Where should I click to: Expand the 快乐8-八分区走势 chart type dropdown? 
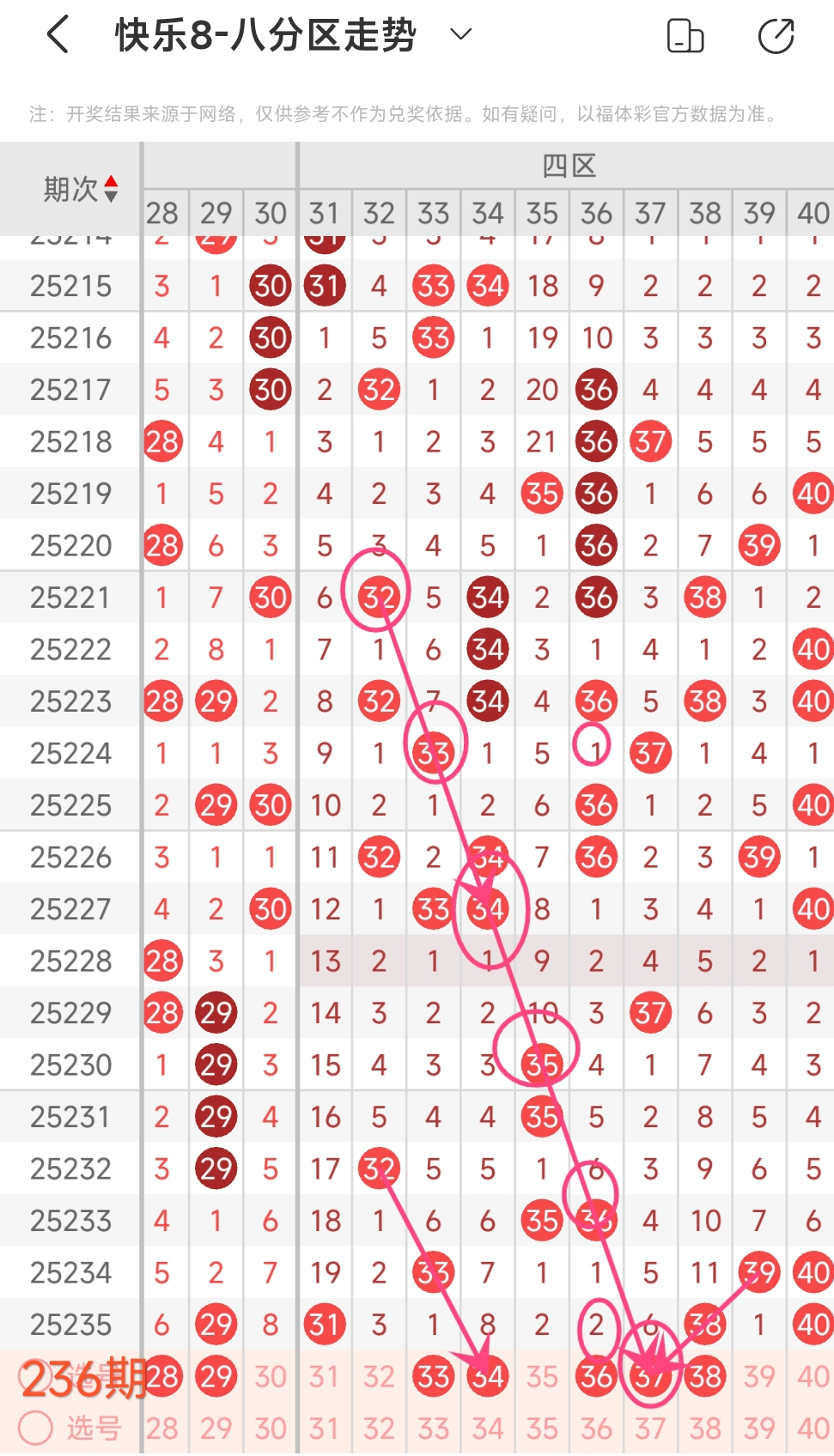click(x=461, y=35)
